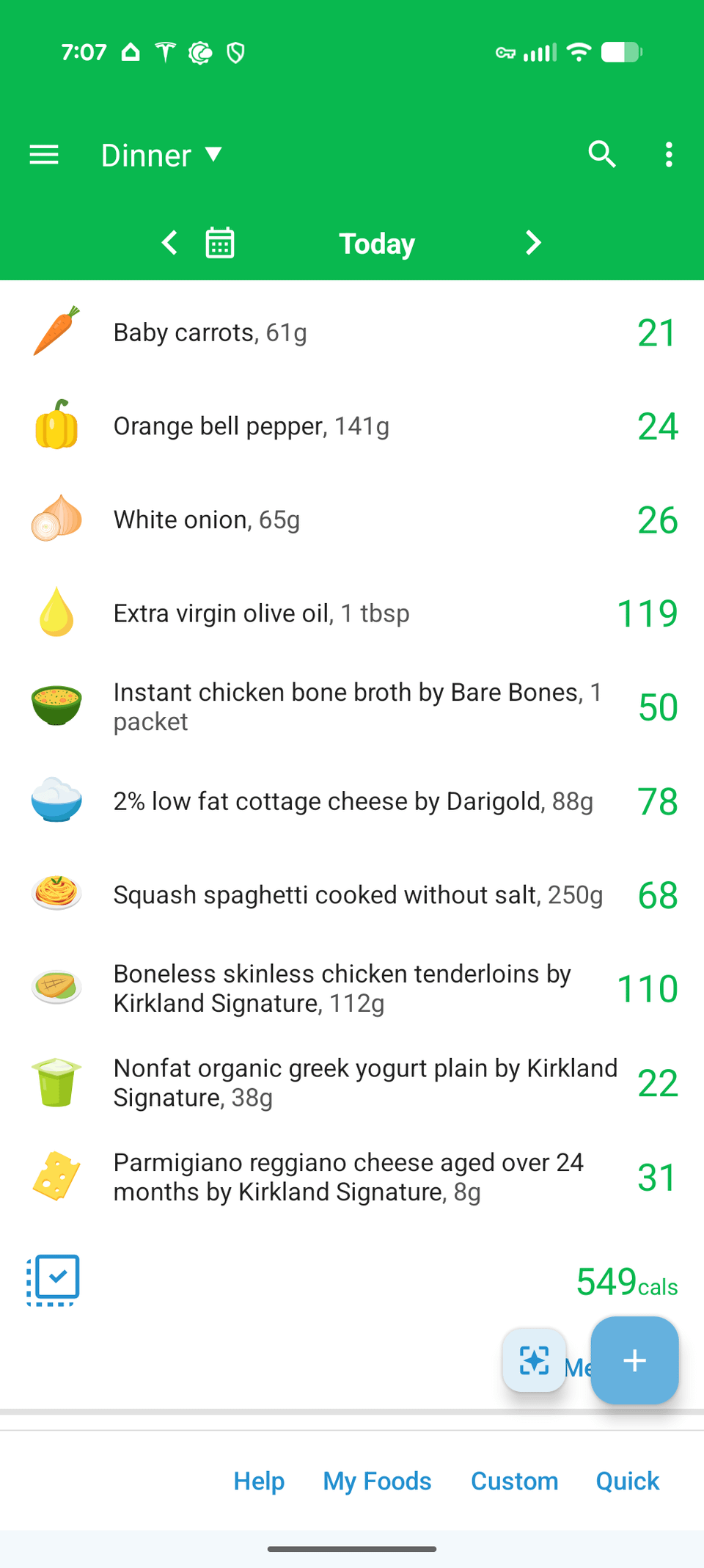Screen dimensions: 704x1568
Task: Open the Custom food option
Action: coord(514,1481)
